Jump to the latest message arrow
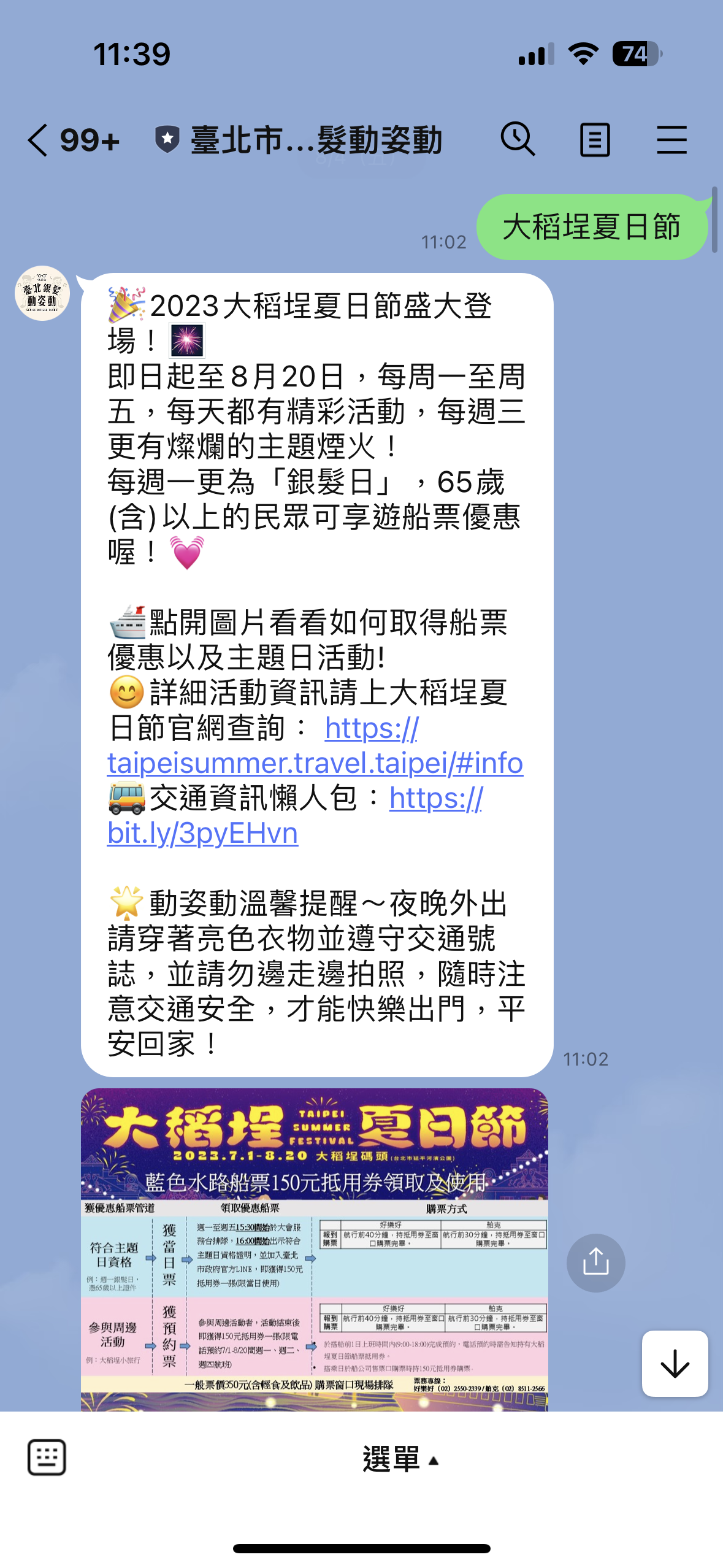This screenshot has width=723, height=1568. click(x=675, y=1363)
